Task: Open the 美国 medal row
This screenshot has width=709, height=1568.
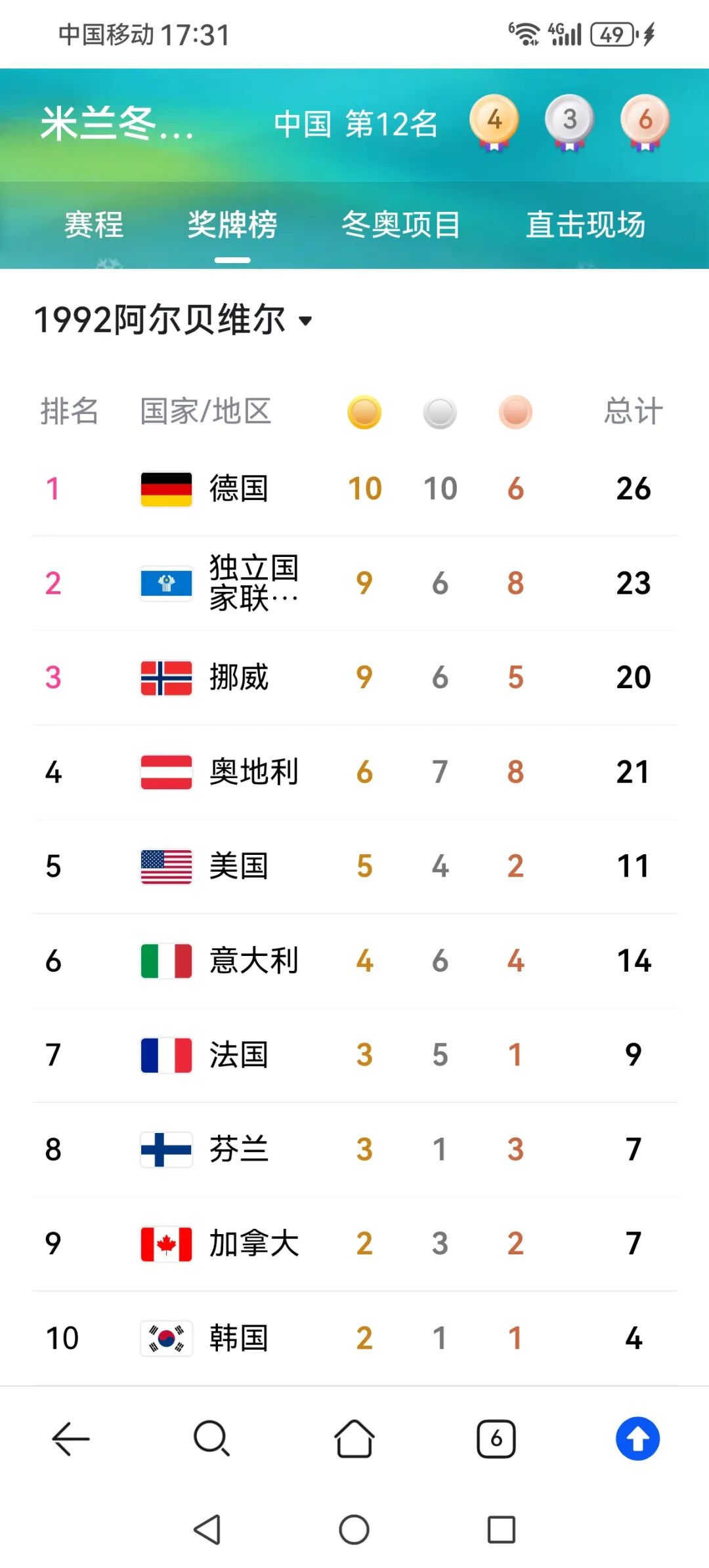Action: click(354, 866)
